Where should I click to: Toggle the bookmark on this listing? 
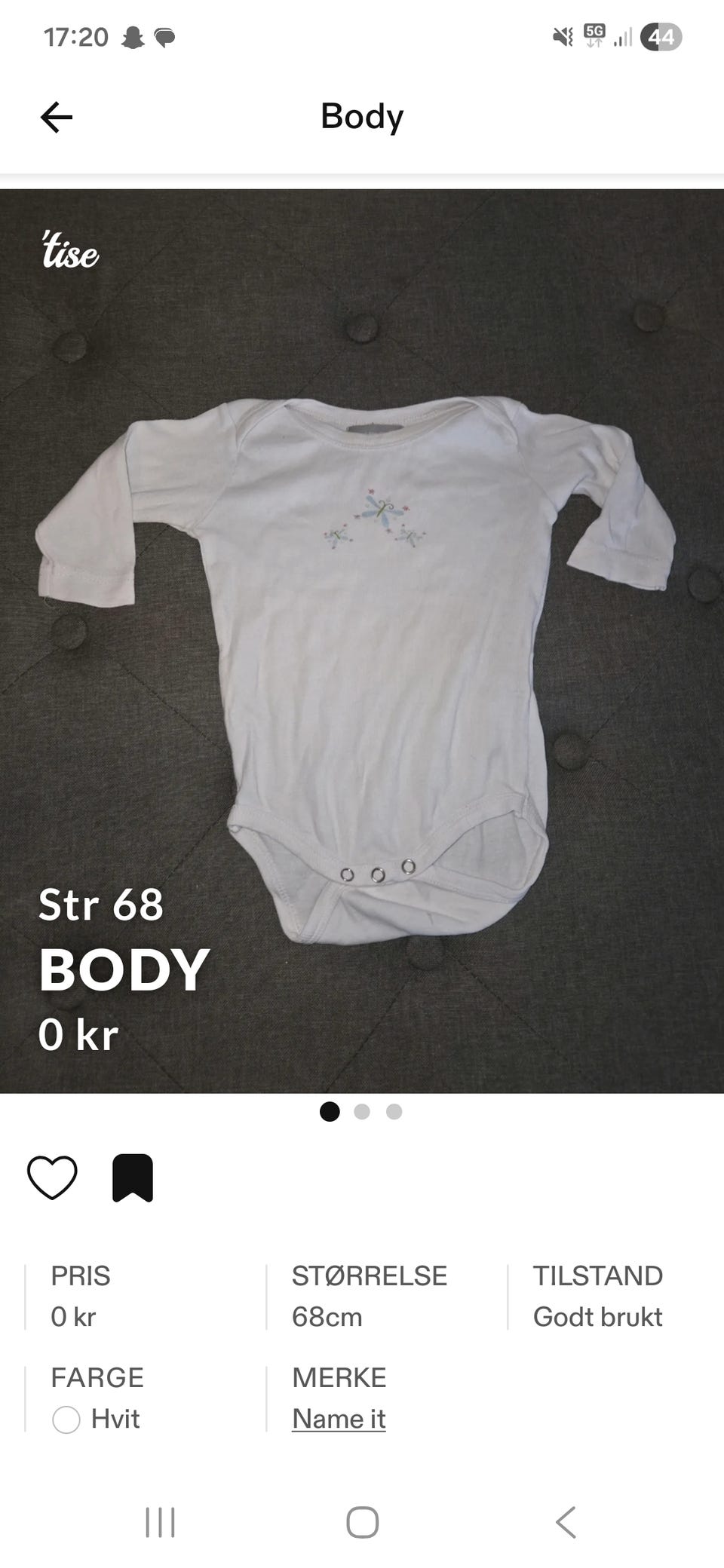(x=133, y=1177)
